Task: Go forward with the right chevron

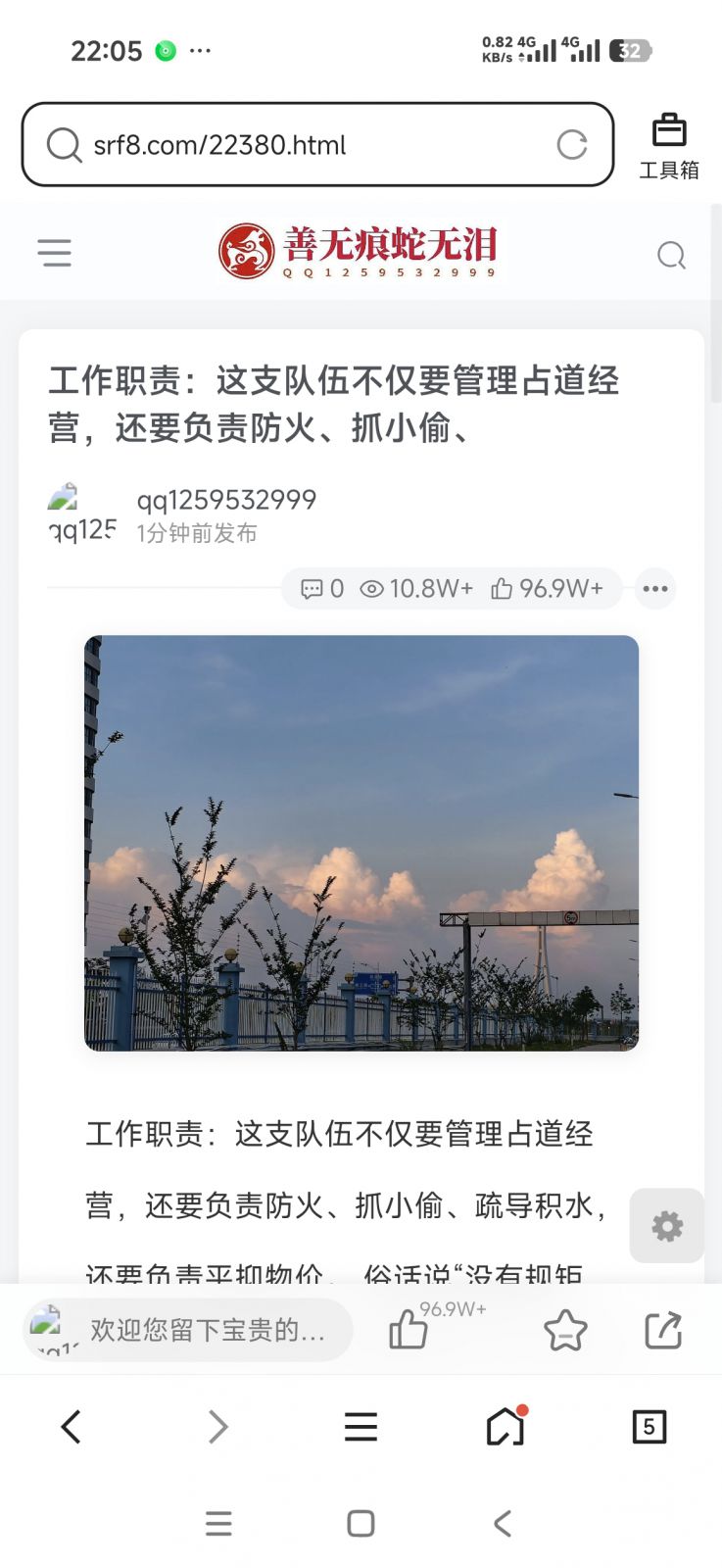Action: pos(217,1427)
